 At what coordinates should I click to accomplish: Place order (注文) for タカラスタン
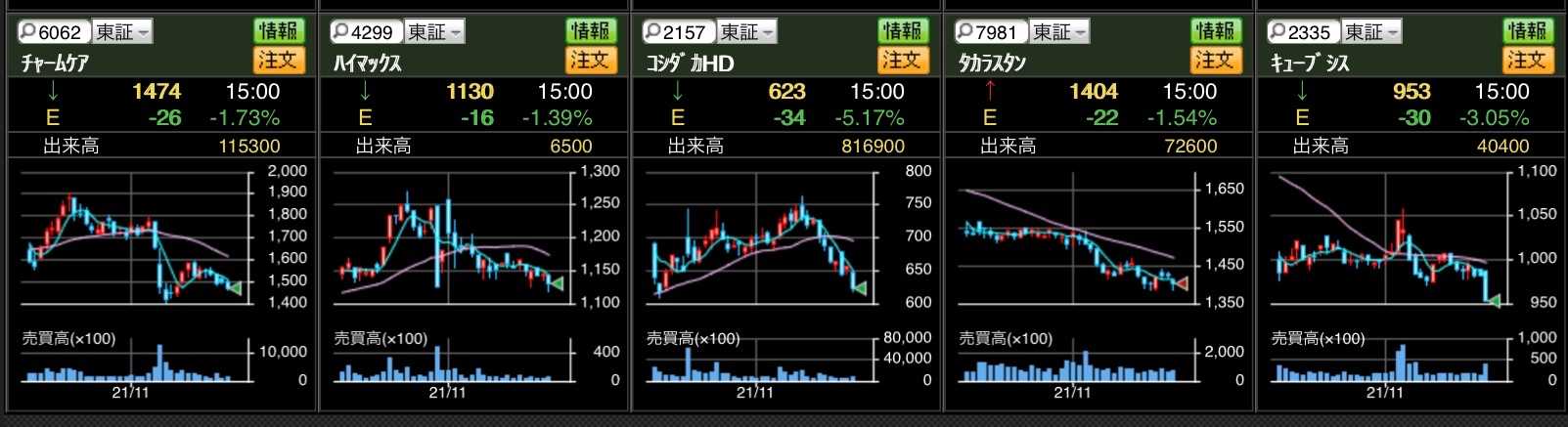click(x=1214, y=61)
